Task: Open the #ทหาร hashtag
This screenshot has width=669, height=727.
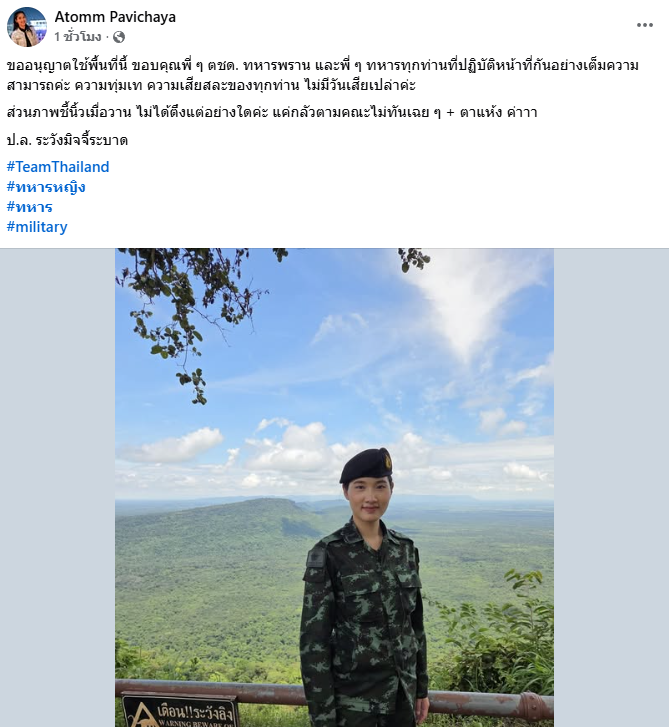Action: 29,207
